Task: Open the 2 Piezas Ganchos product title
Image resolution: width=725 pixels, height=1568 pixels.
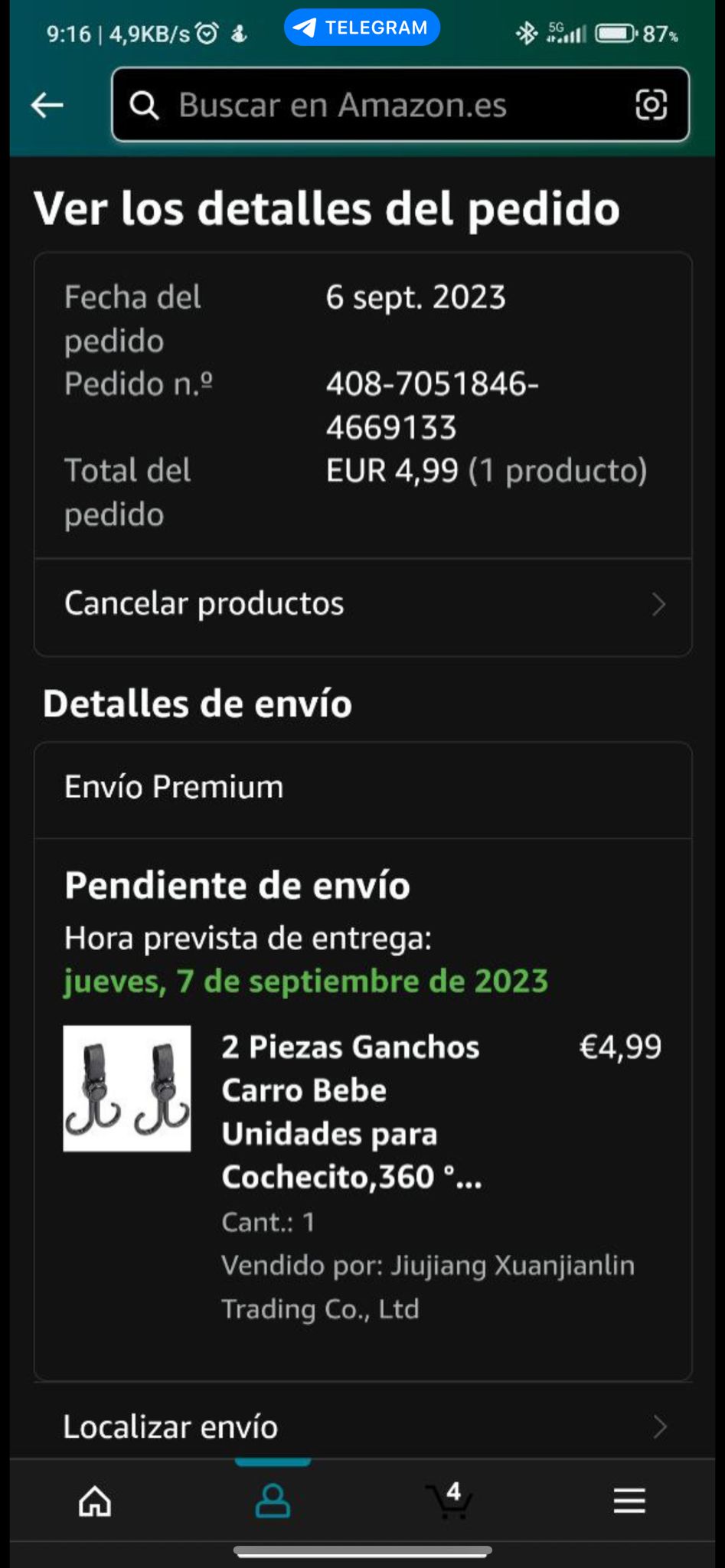Action: [x=351, y=1111]
